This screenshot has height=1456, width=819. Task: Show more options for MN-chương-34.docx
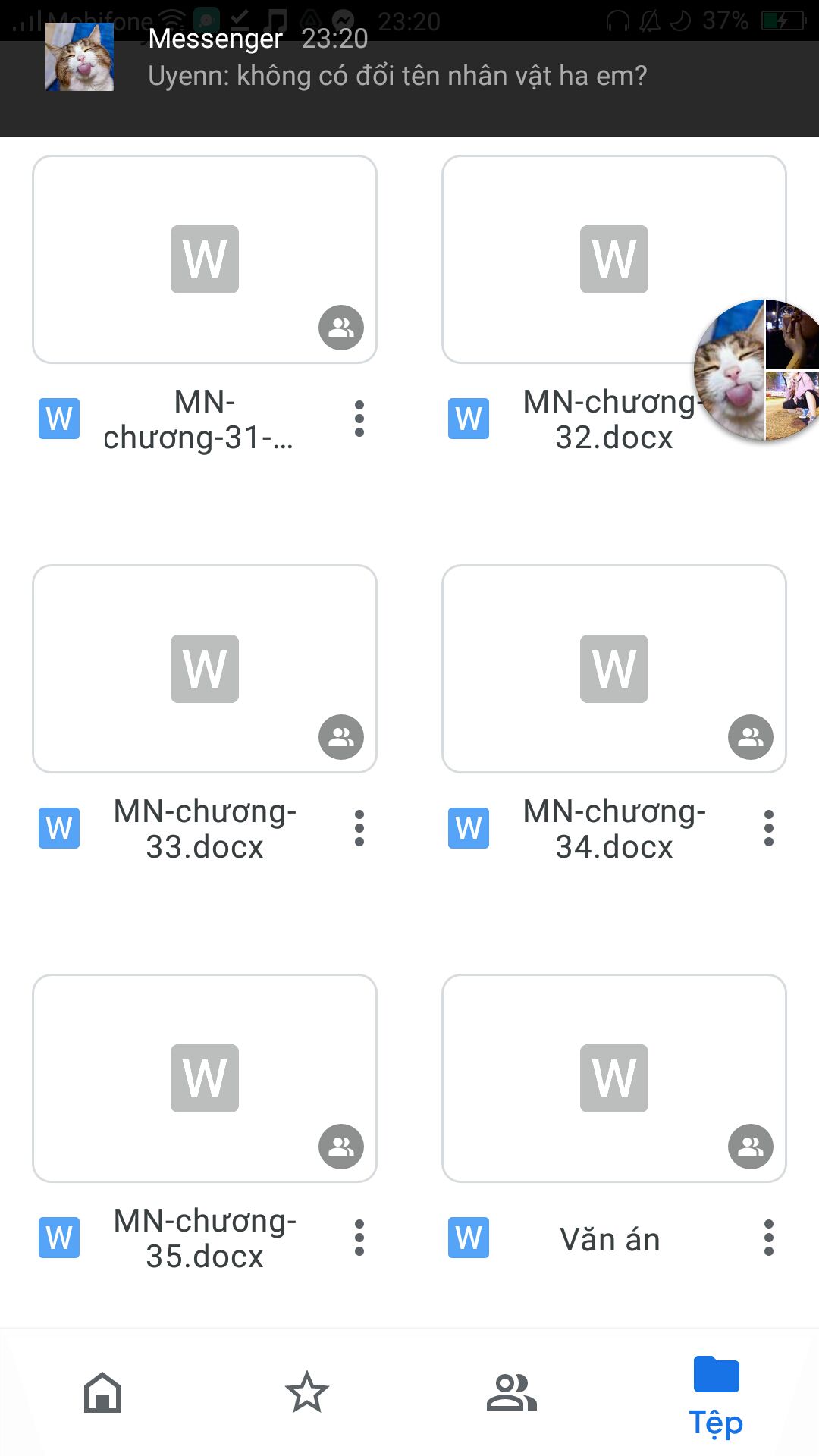tap(769, 828)
